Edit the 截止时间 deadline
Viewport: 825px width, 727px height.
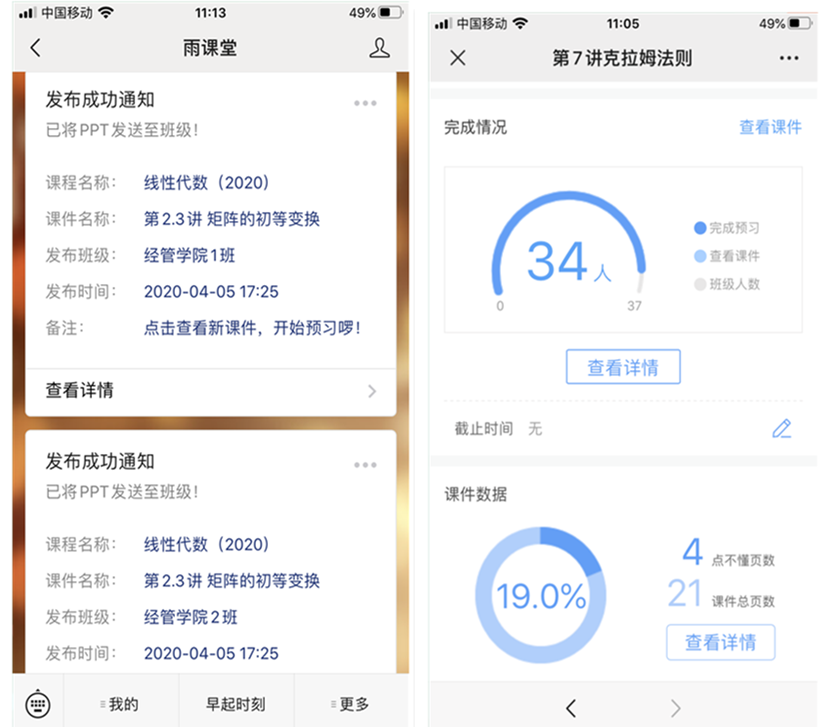click(x=781, y=429)
